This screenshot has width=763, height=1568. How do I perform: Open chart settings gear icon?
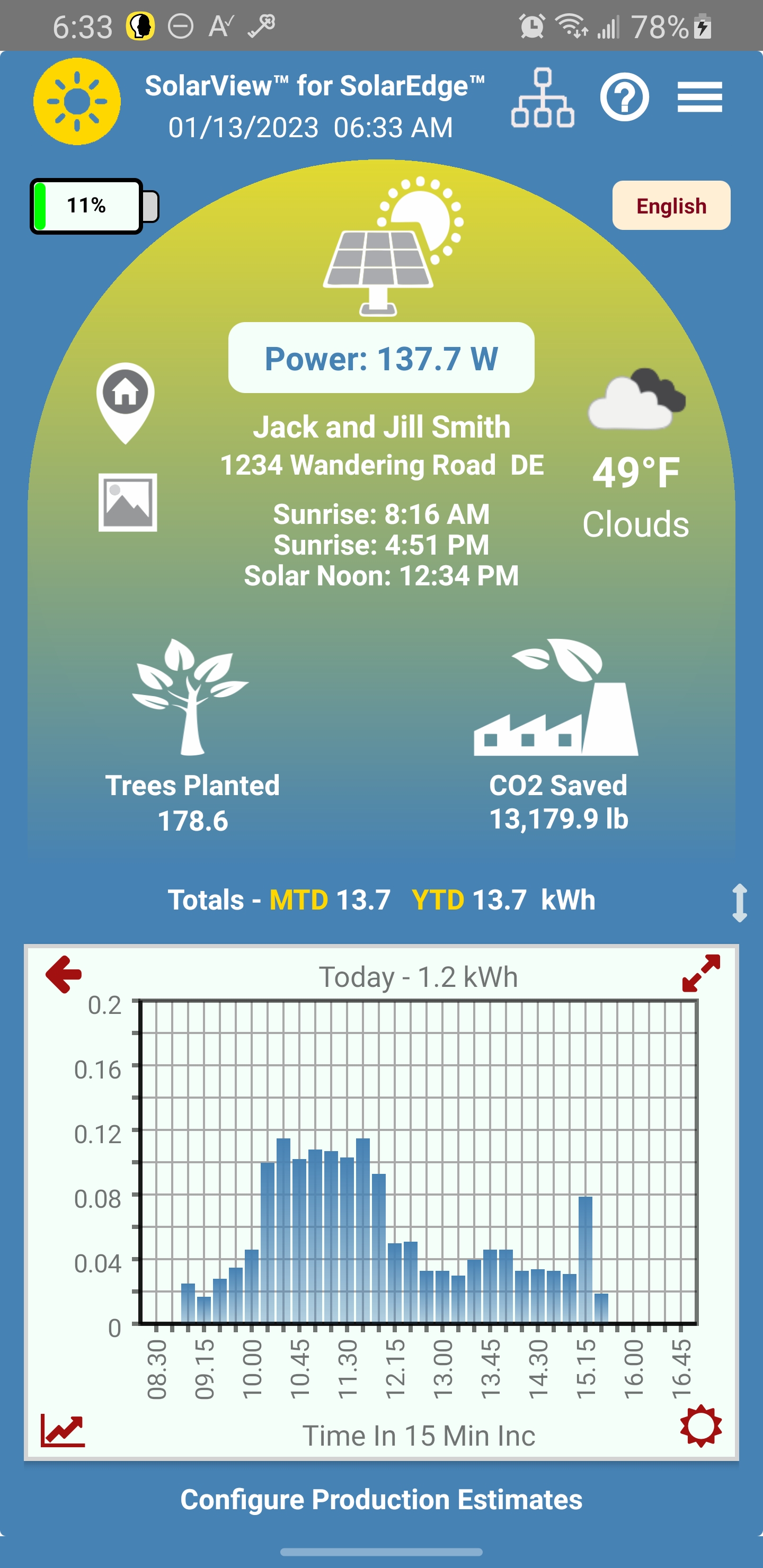(701, 1426)
